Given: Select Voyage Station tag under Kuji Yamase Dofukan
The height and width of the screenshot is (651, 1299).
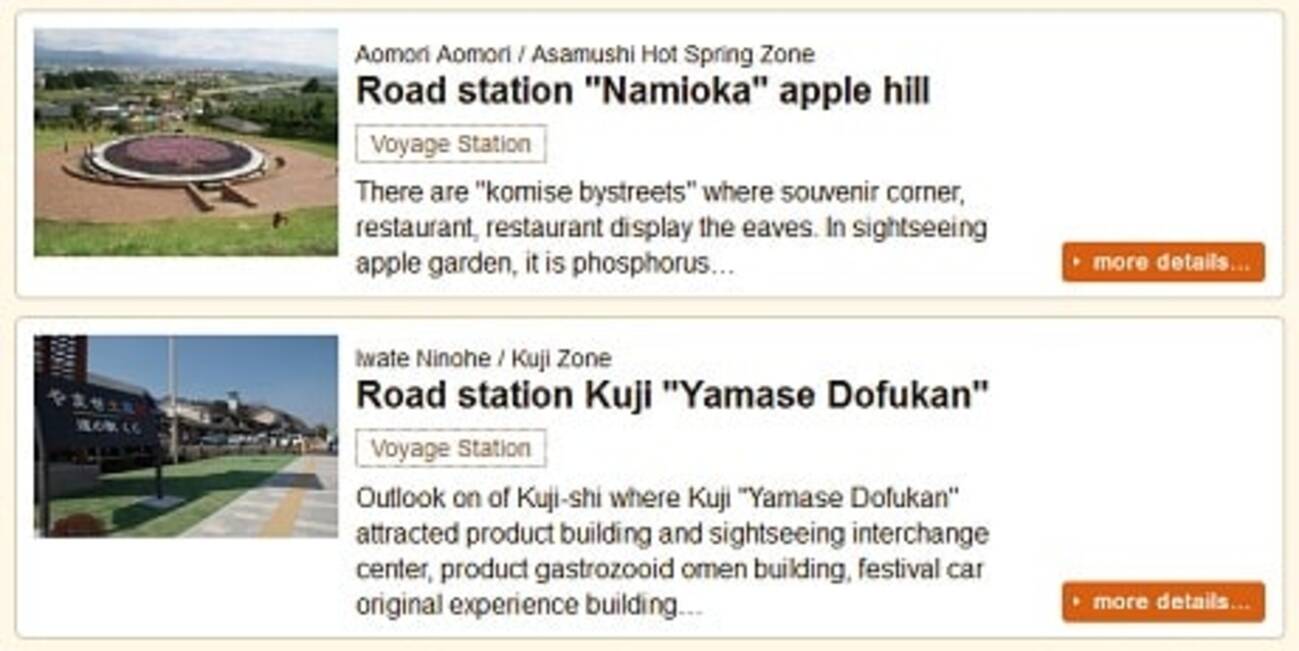Looking at the screenshot, I should coord(450,448).
